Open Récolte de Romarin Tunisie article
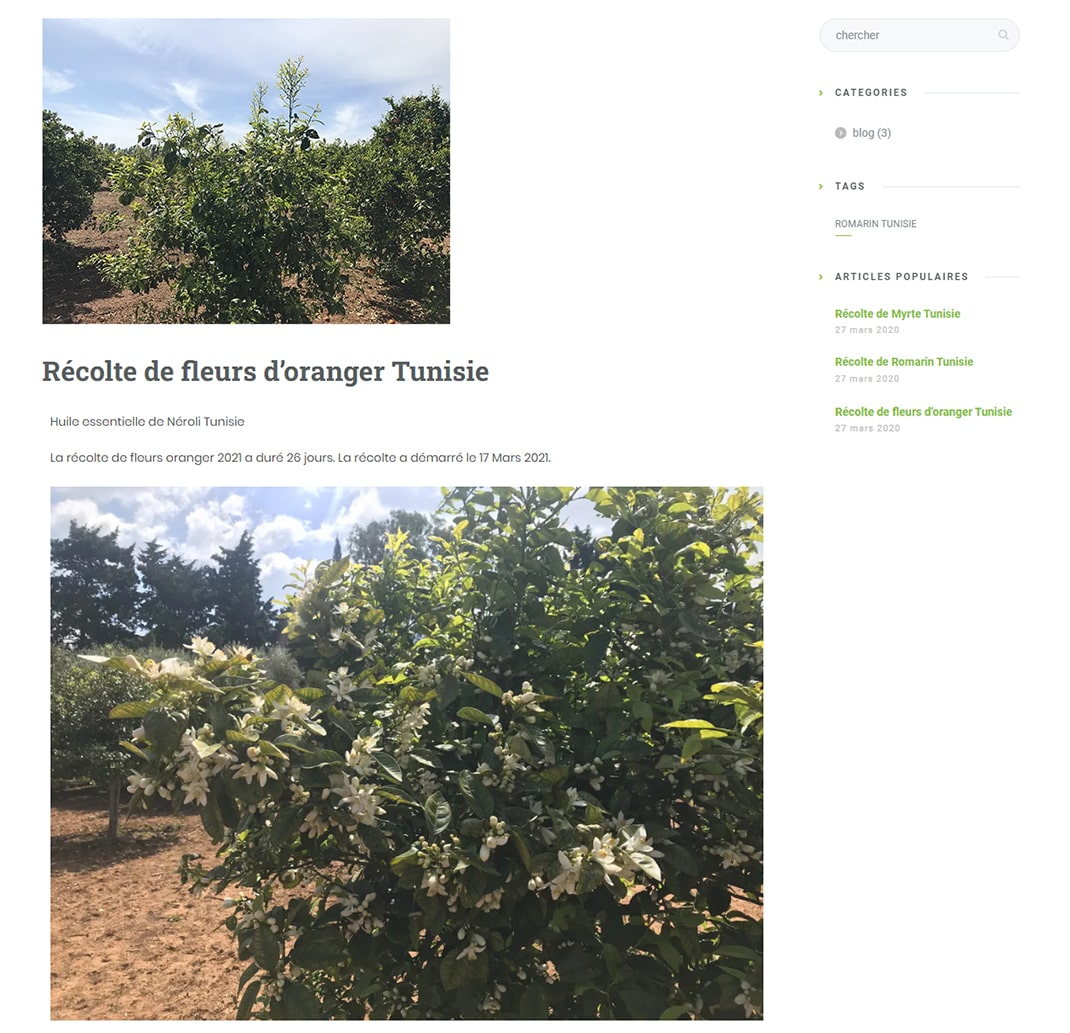Image resolution: width=1070 pixels, height=1033 pixels. (903, 362)
